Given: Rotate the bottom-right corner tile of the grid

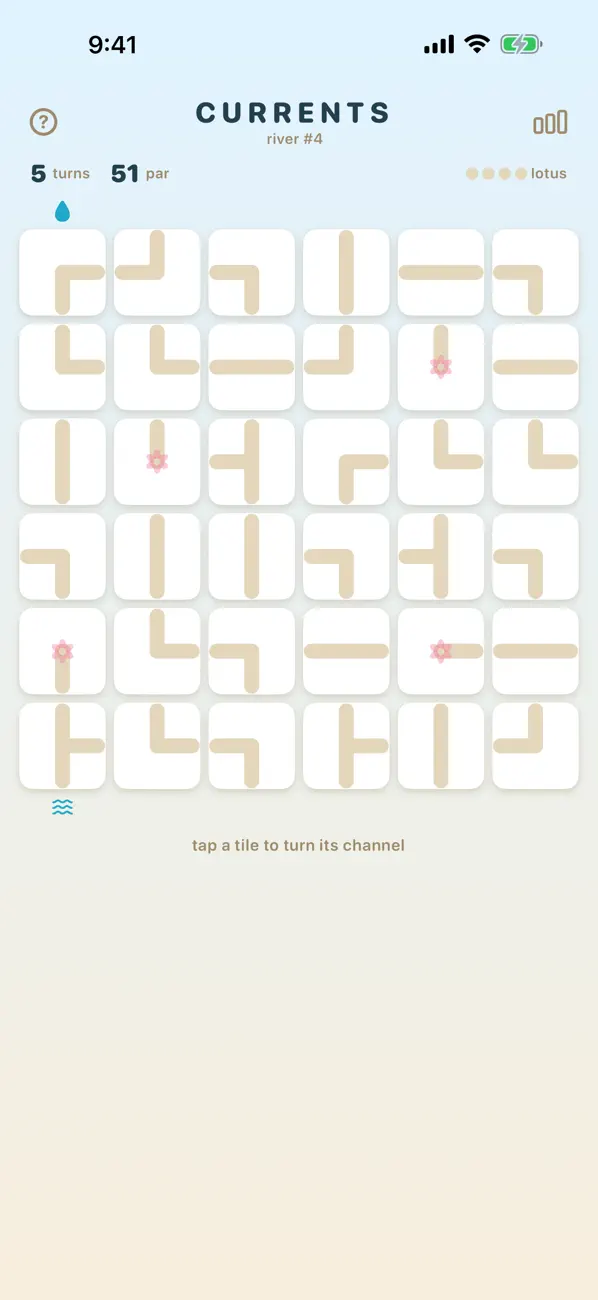Looking at the screenshot, I should click(x=535, y=746).
